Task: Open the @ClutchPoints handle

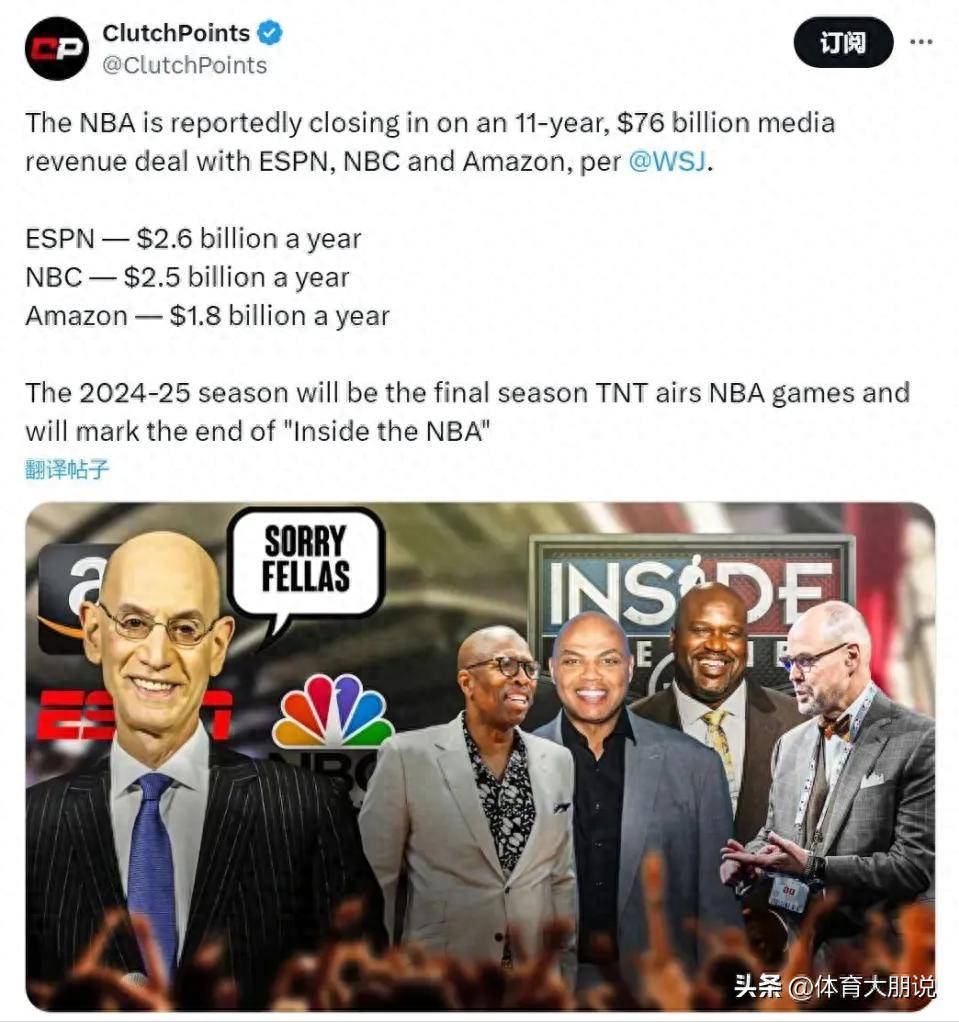Action: click(x=184, y=66)
